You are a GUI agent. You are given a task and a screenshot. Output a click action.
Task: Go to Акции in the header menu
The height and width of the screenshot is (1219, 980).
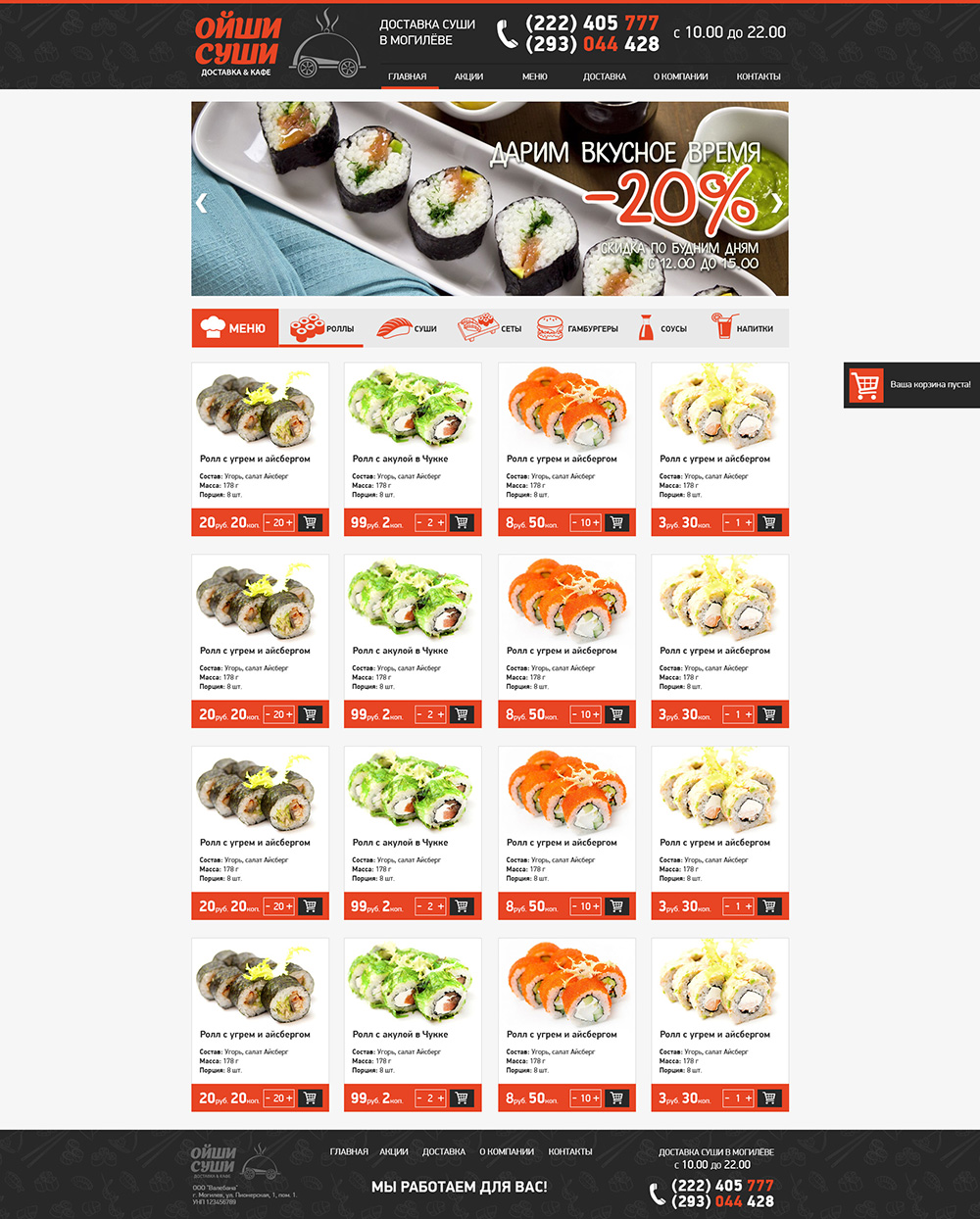(x=468, y=76)
